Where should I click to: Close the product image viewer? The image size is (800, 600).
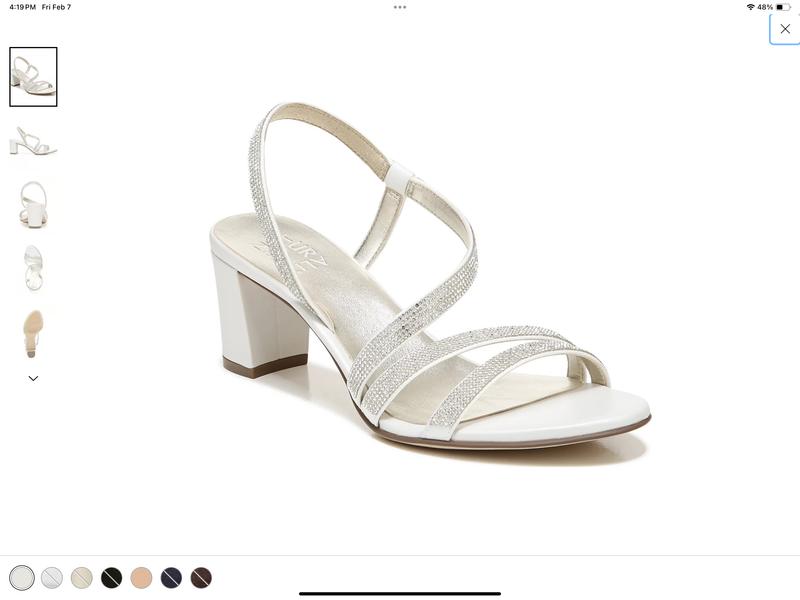coord(785,29)
